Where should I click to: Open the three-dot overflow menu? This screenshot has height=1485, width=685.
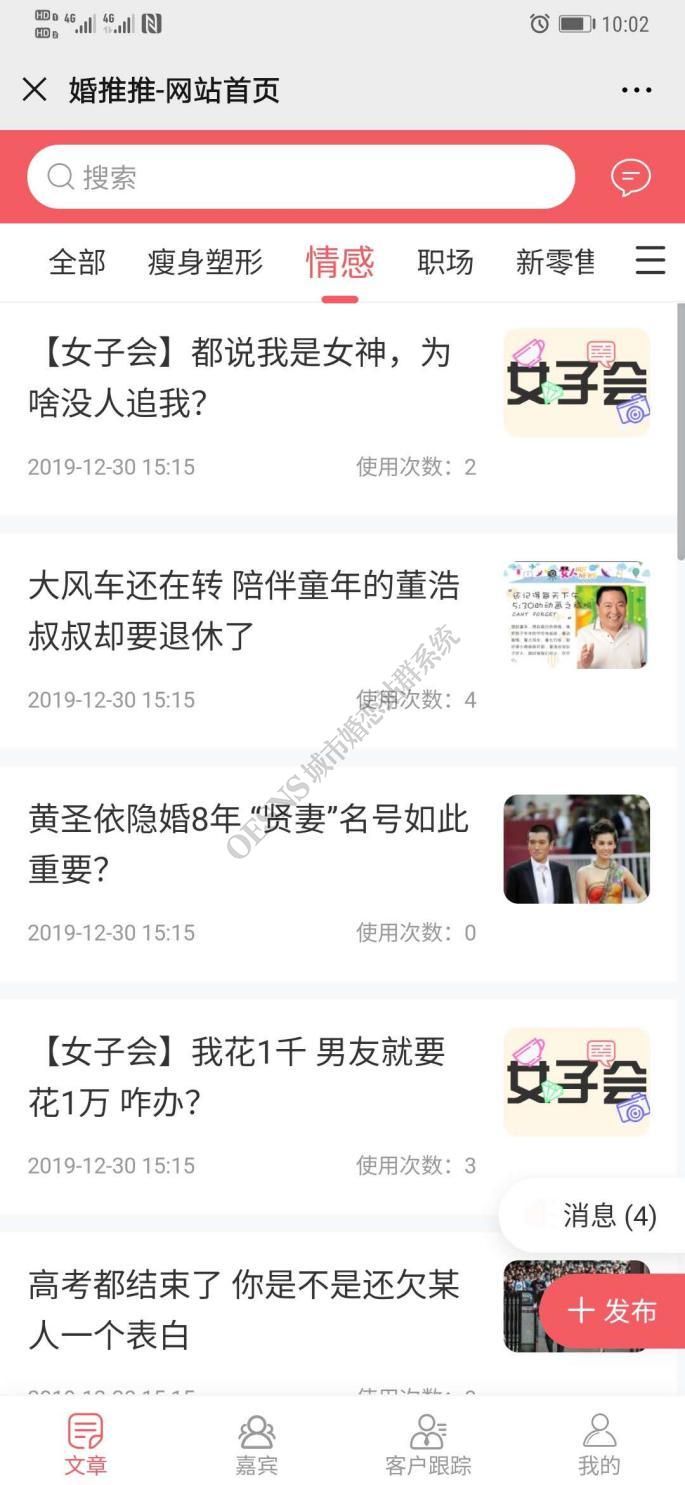(636, 90)
